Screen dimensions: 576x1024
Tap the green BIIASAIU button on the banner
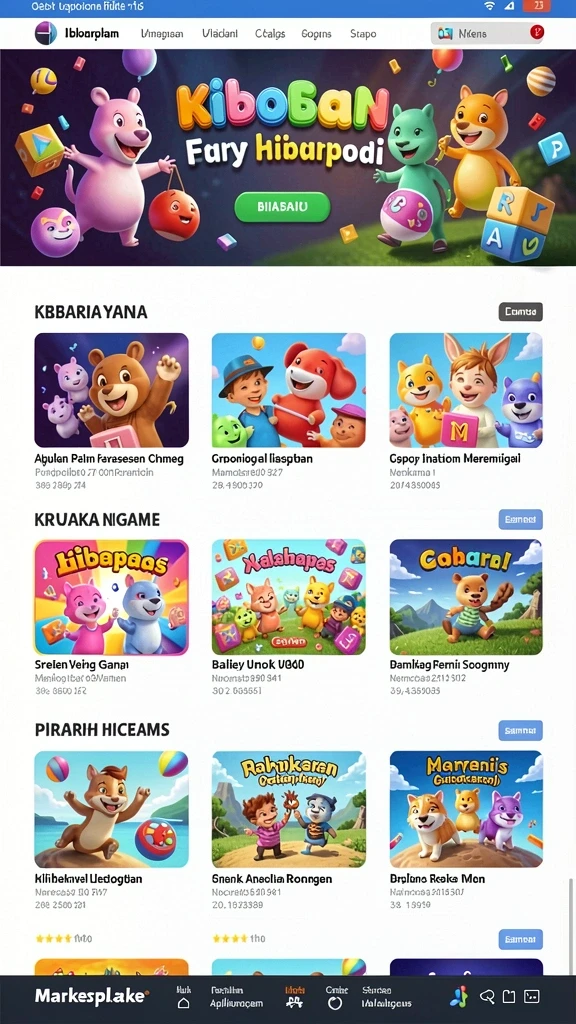click(282, 207)
